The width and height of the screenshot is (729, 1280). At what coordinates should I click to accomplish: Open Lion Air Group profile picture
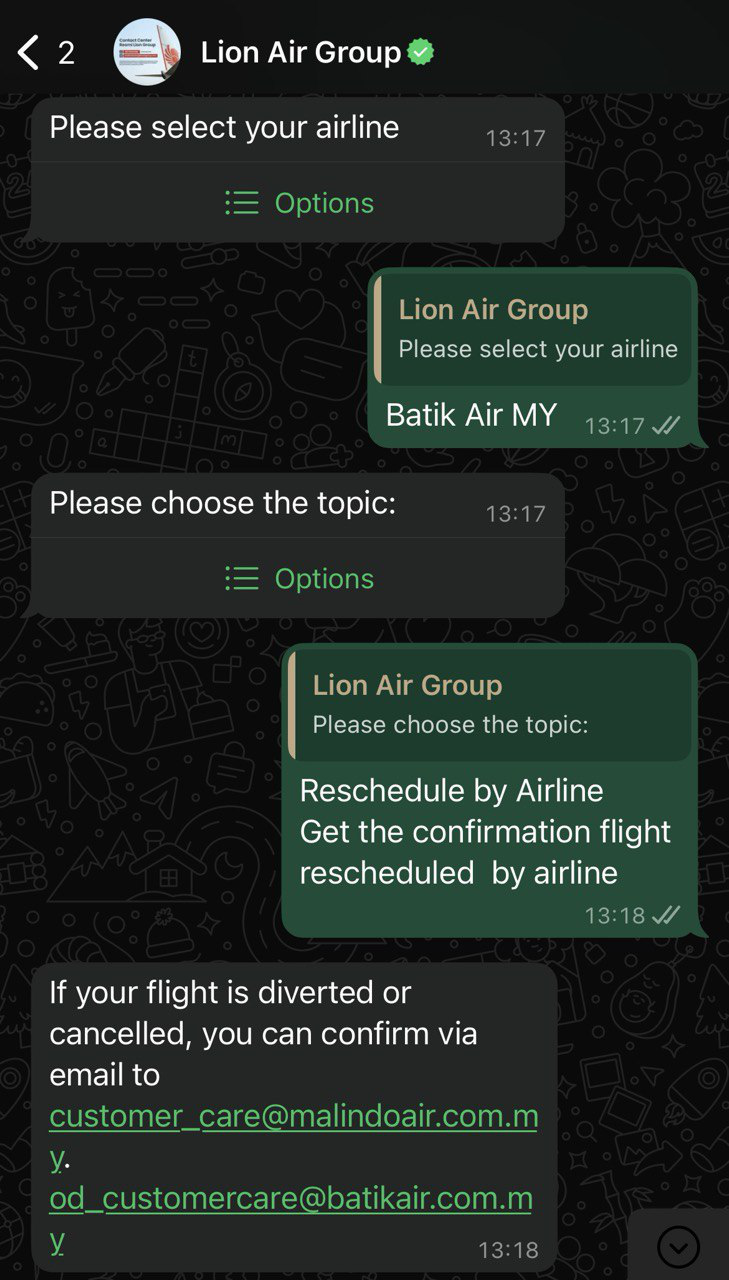coord(147,52)
